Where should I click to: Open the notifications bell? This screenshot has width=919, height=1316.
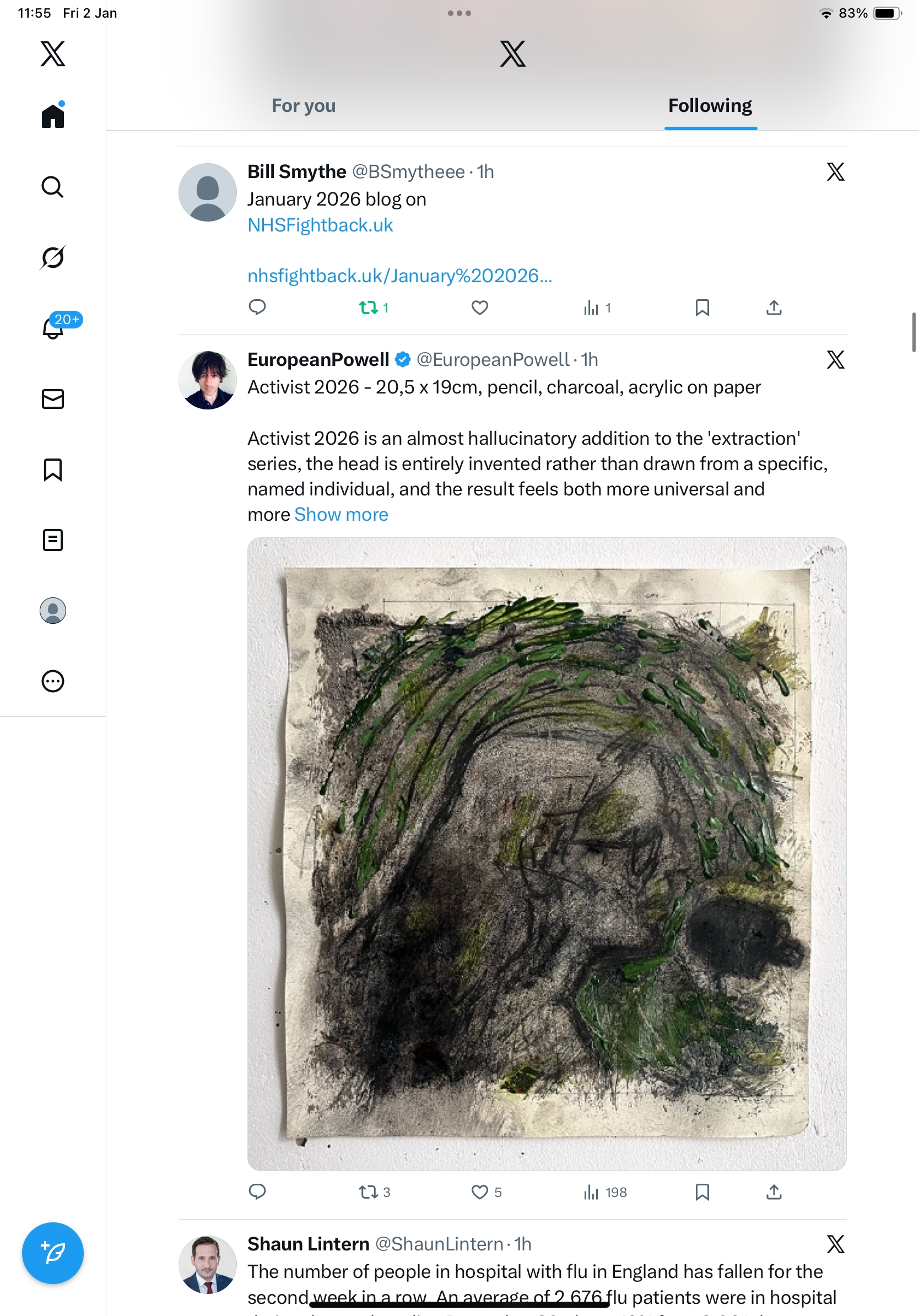[x=54, y=328]
